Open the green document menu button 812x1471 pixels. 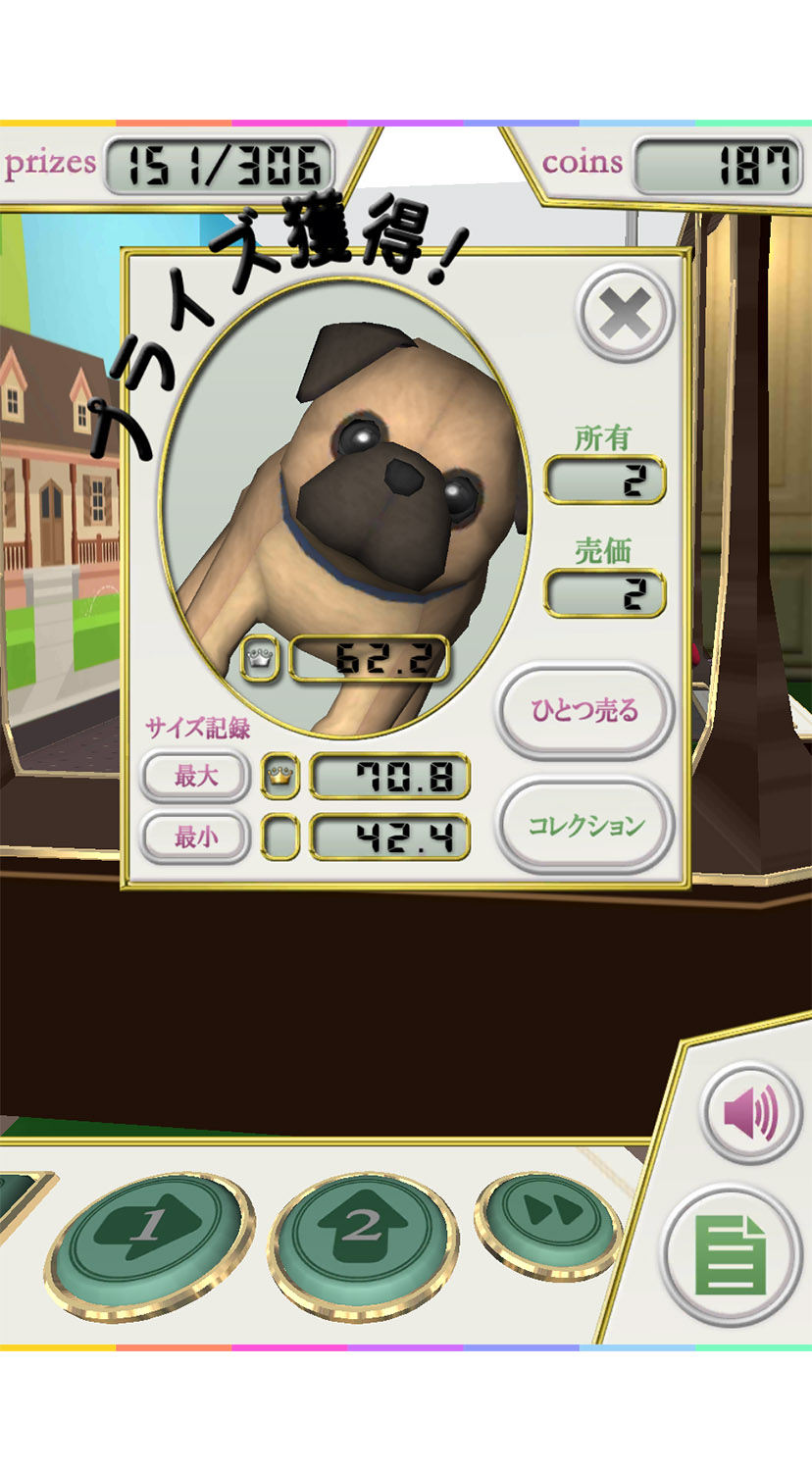pyautogui.click(x=731, y=1255)
